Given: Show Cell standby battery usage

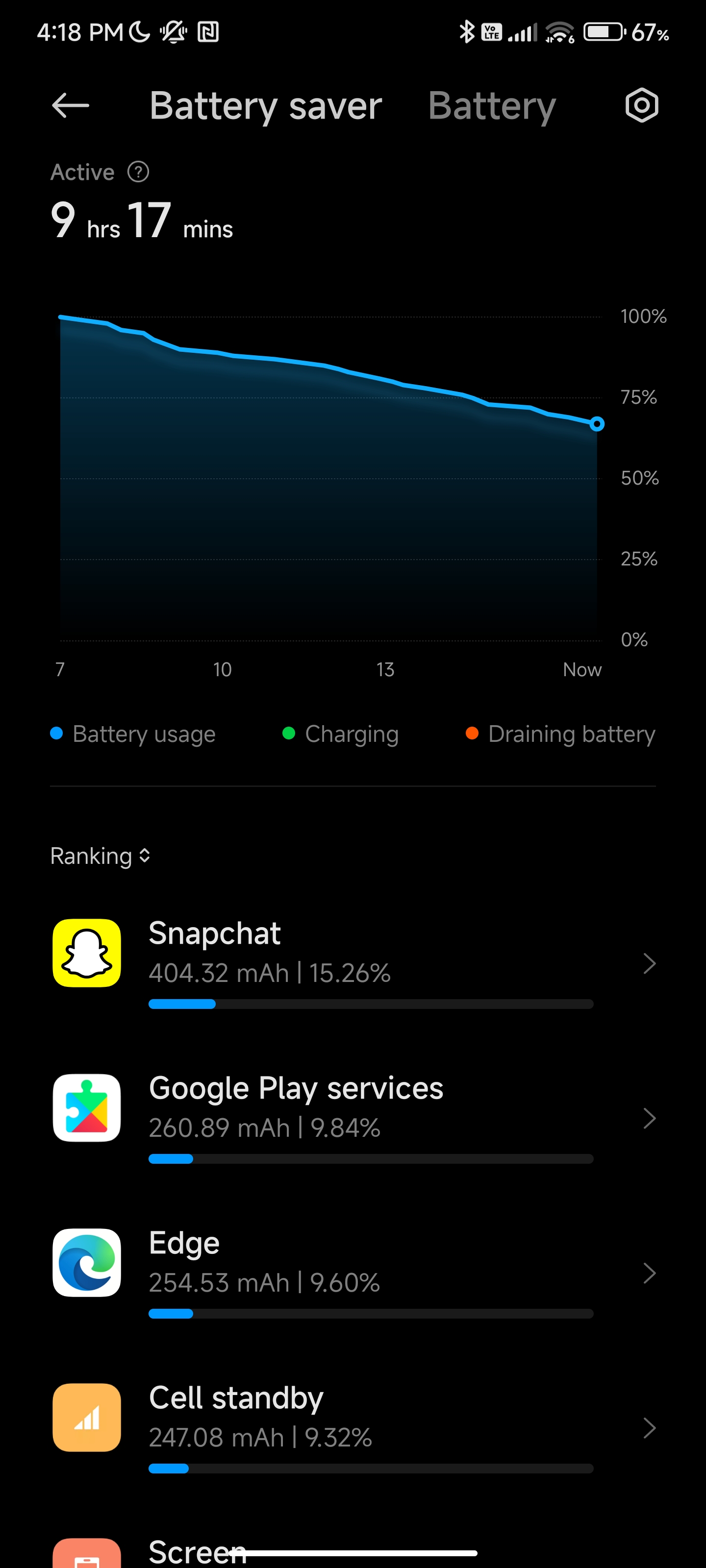Looking at the screenshot, I should click(x=353, y=1428).
